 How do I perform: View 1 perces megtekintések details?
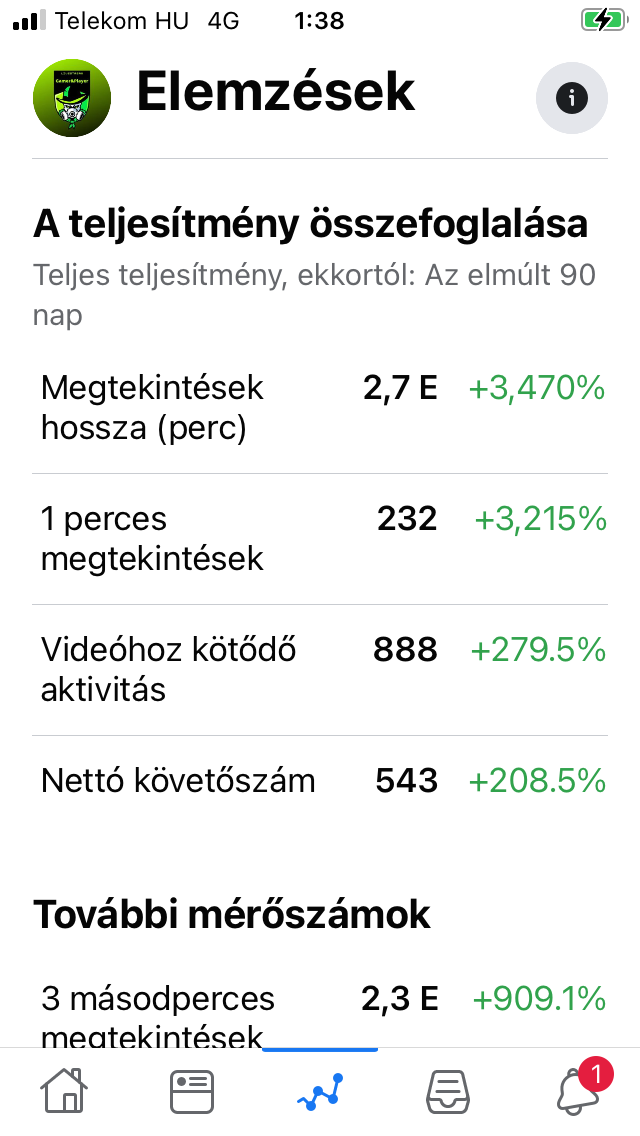coord(320,539)
